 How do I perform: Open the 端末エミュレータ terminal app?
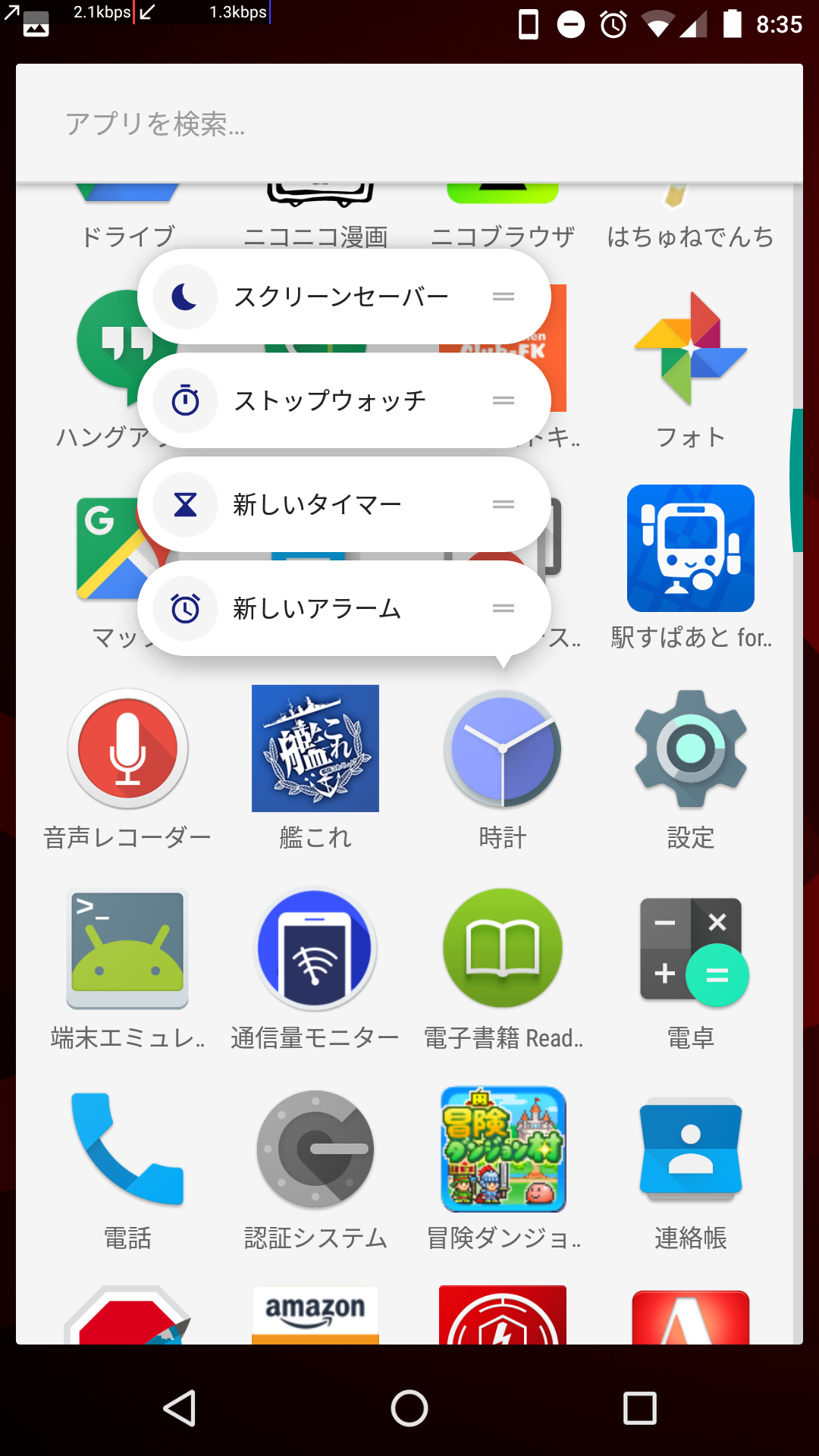pyautogui.click(x=127, y=949)
